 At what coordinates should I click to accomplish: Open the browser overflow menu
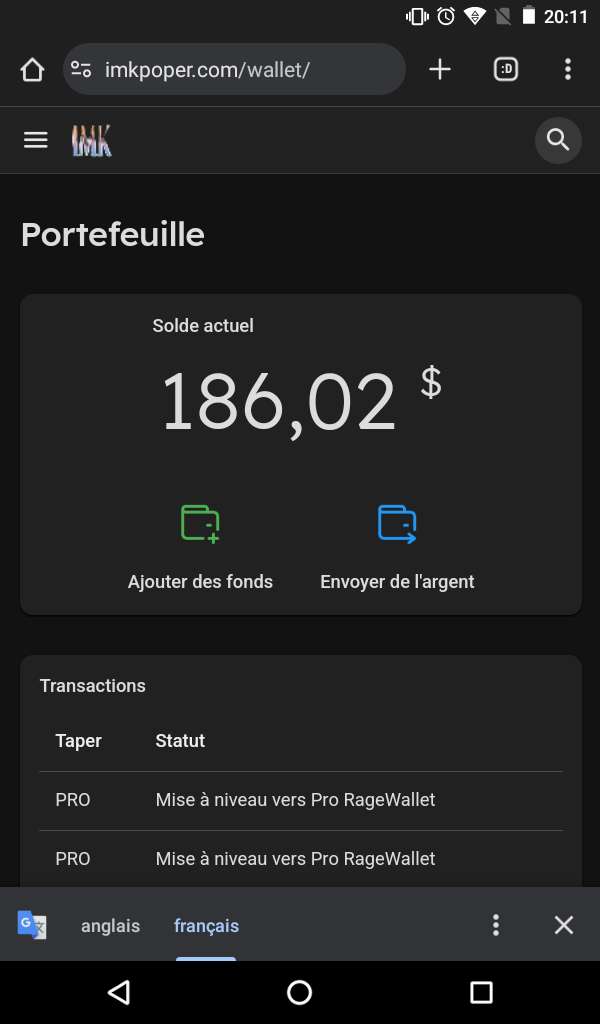(568, 69)
